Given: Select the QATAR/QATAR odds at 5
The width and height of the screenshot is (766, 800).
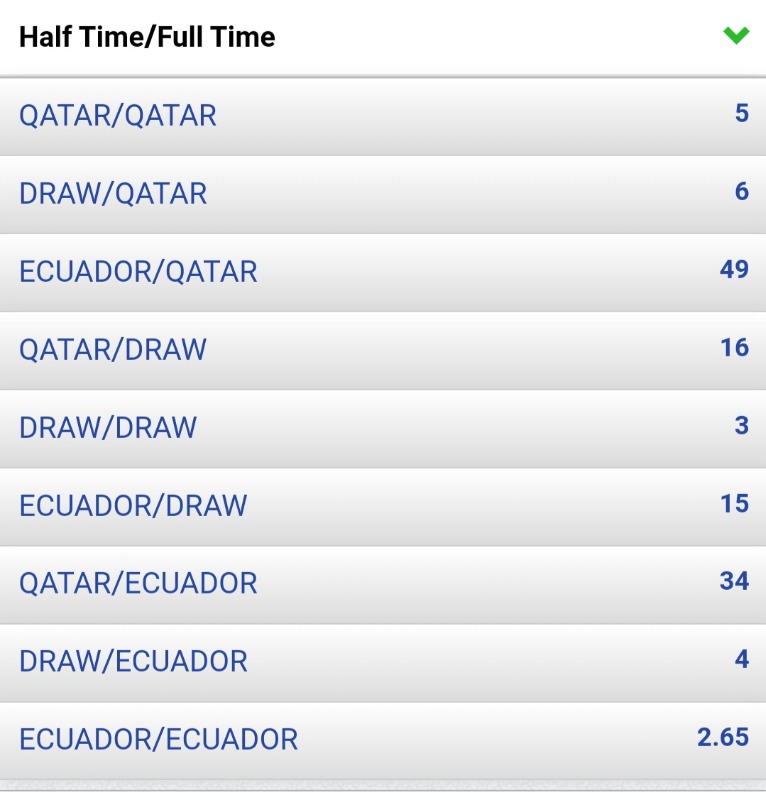Looking at the screenshot, I should (x=383, y=116).
